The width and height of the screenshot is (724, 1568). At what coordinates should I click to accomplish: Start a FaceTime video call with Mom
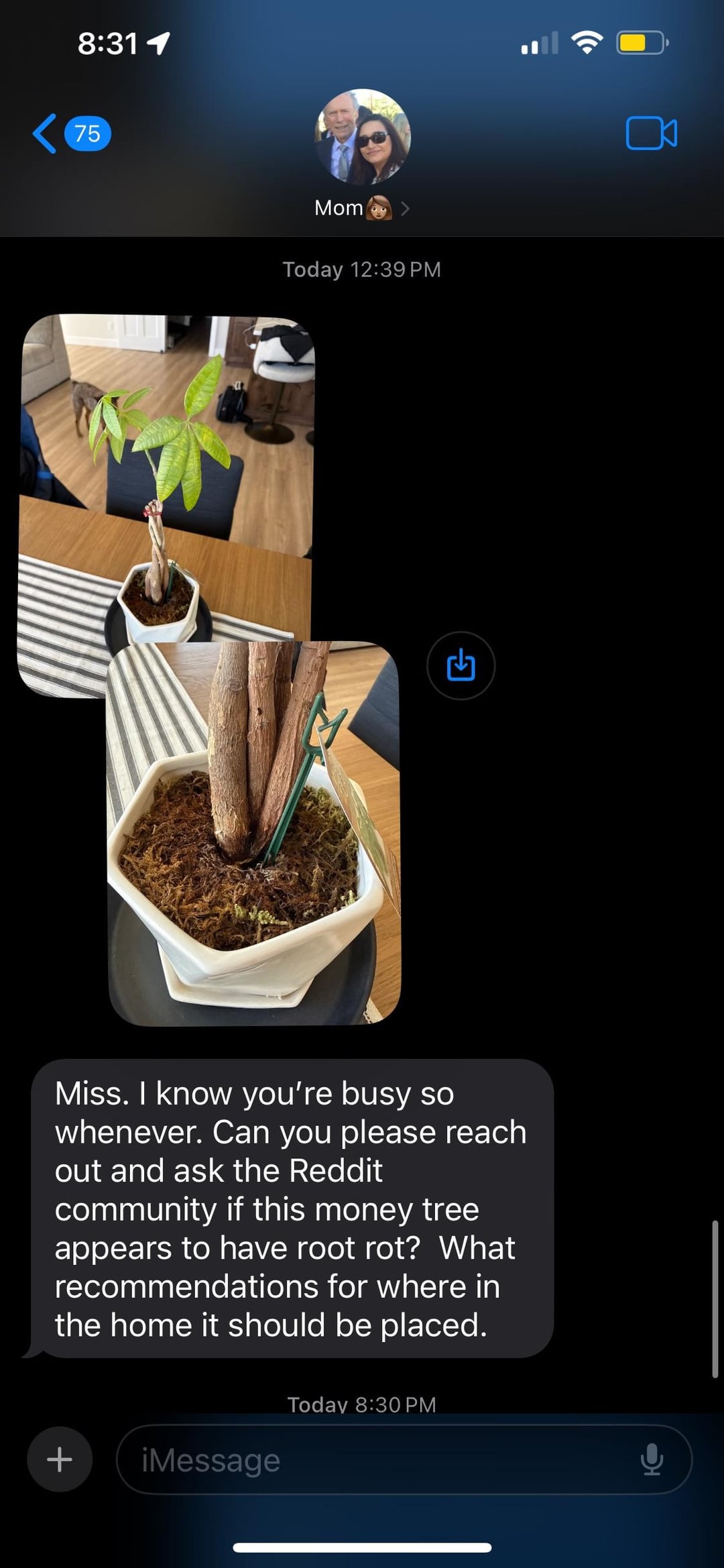point(650,133)
